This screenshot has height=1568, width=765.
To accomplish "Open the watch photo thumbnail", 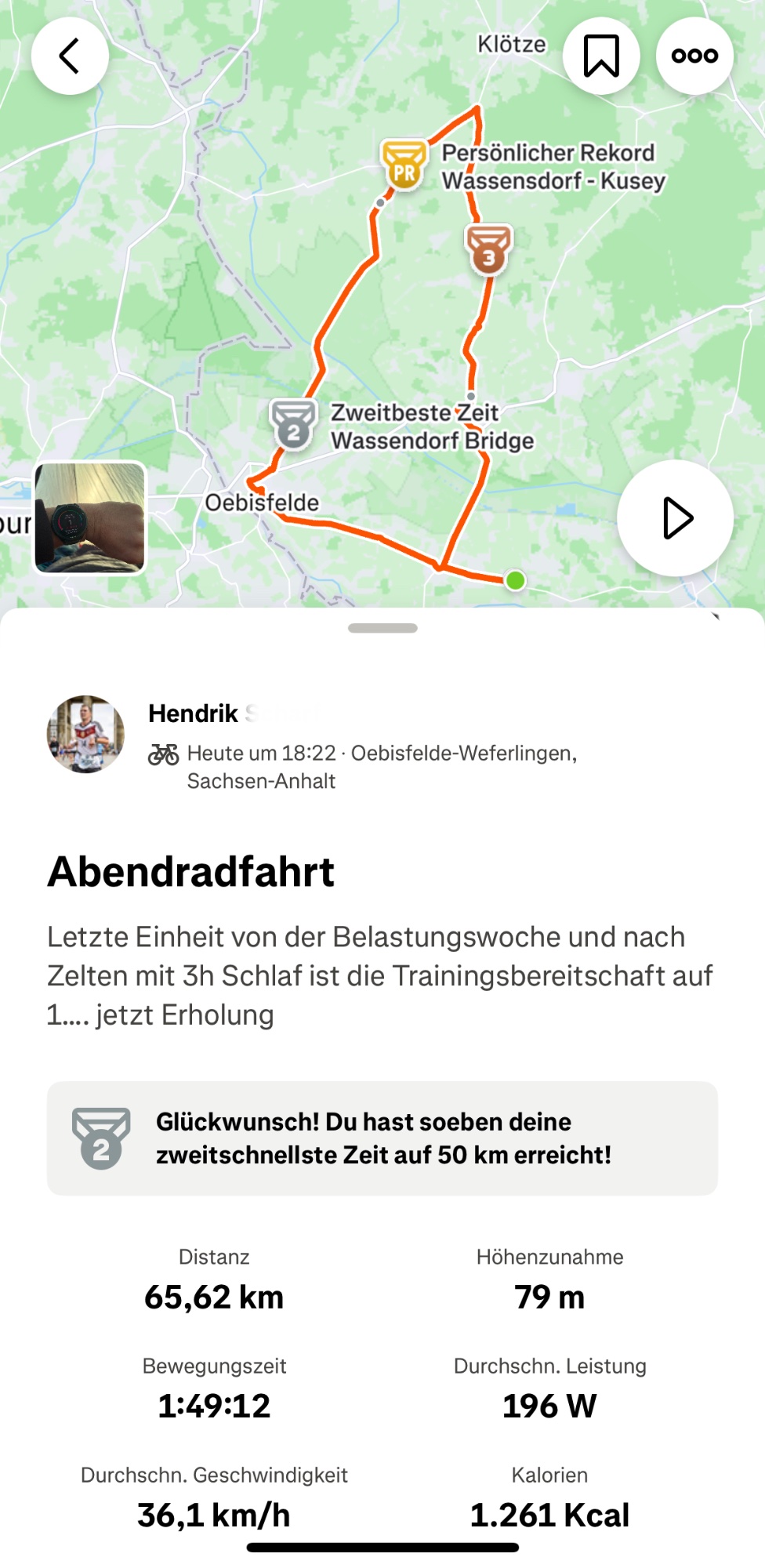I will 90,517.
